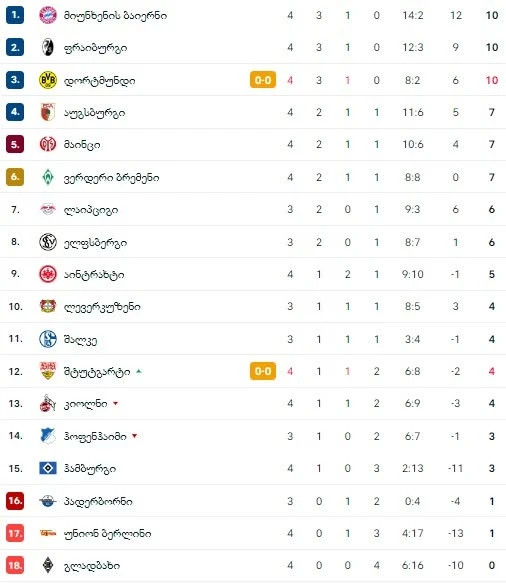Select the მაინცი team row

tap(253, 145)
